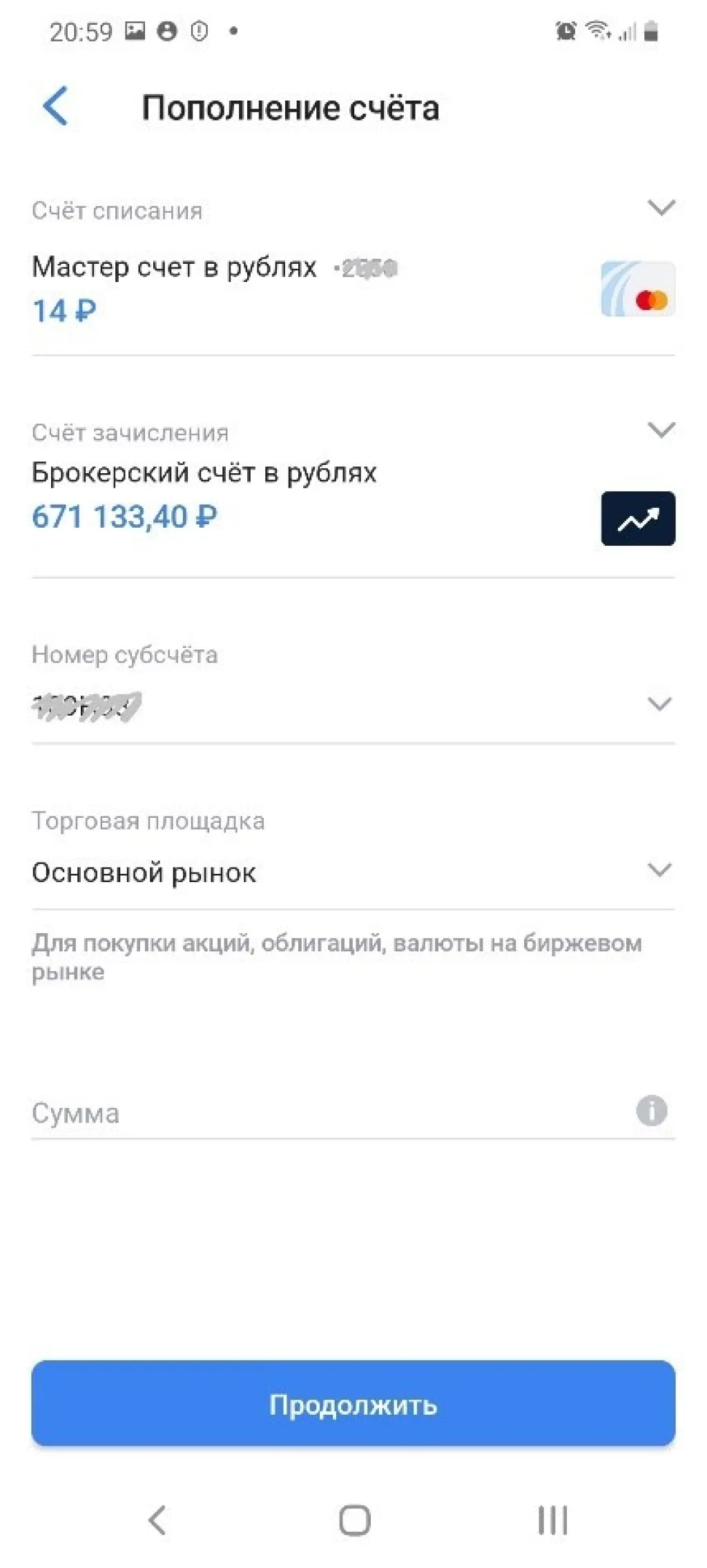Open the recent apps view
707x1568 pixels.
(x=552, y=1520)
